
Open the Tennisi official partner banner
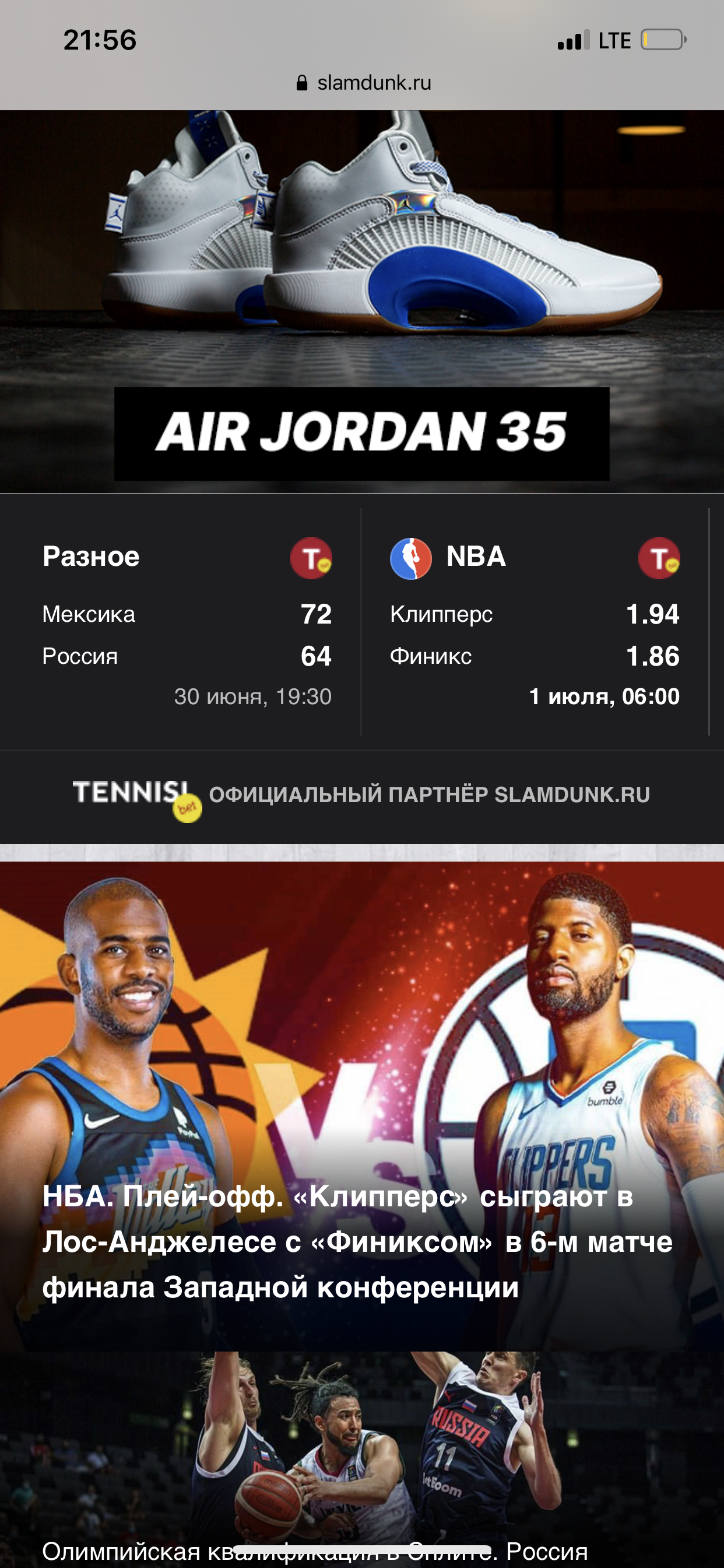point(362,797)
